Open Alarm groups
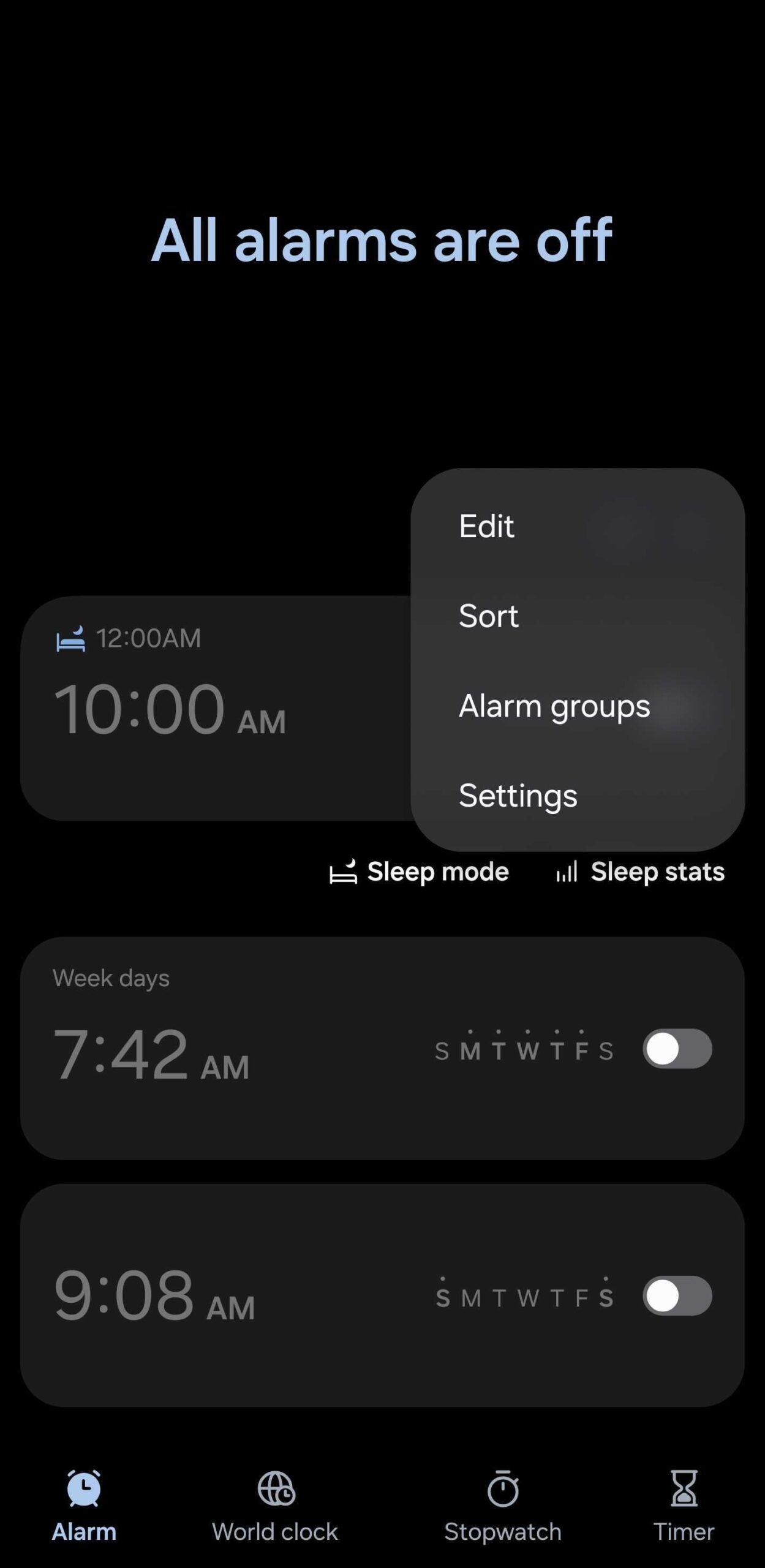 pyautogui.click(x=554, y=706)
